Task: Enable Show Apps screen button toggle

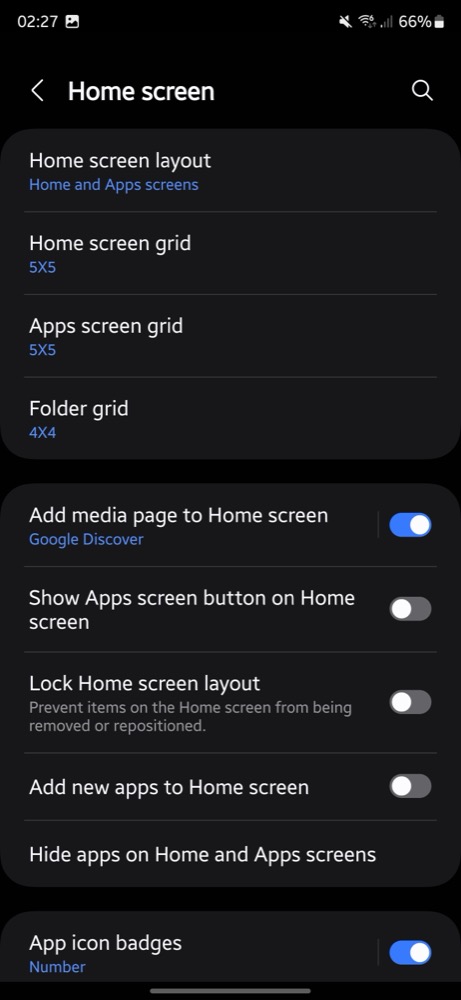Action: tap(410, 609)
